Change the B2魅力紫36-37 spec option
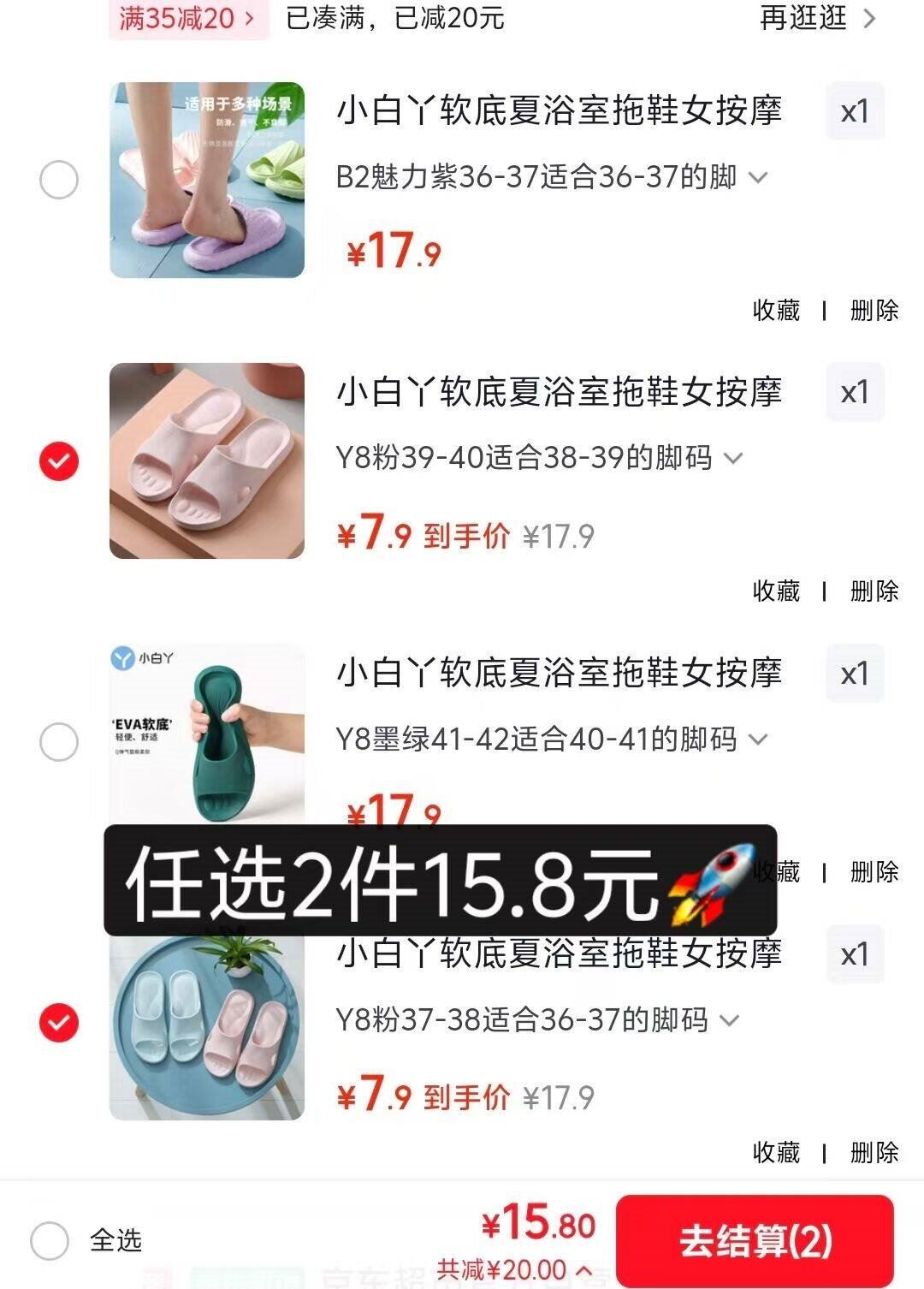This screenshot has width=924, height=1289. 552,178
